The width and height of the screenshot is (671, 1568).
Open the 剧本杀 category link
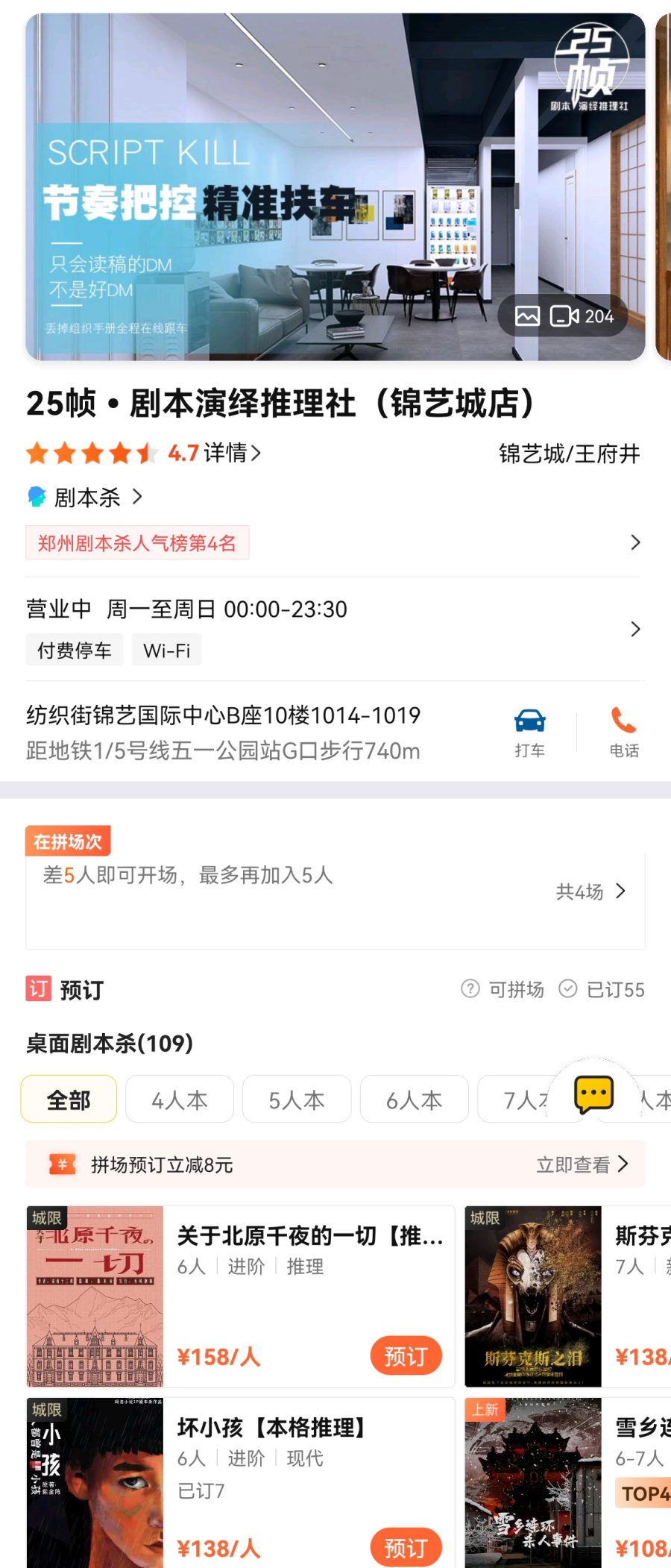pos(88,497)
